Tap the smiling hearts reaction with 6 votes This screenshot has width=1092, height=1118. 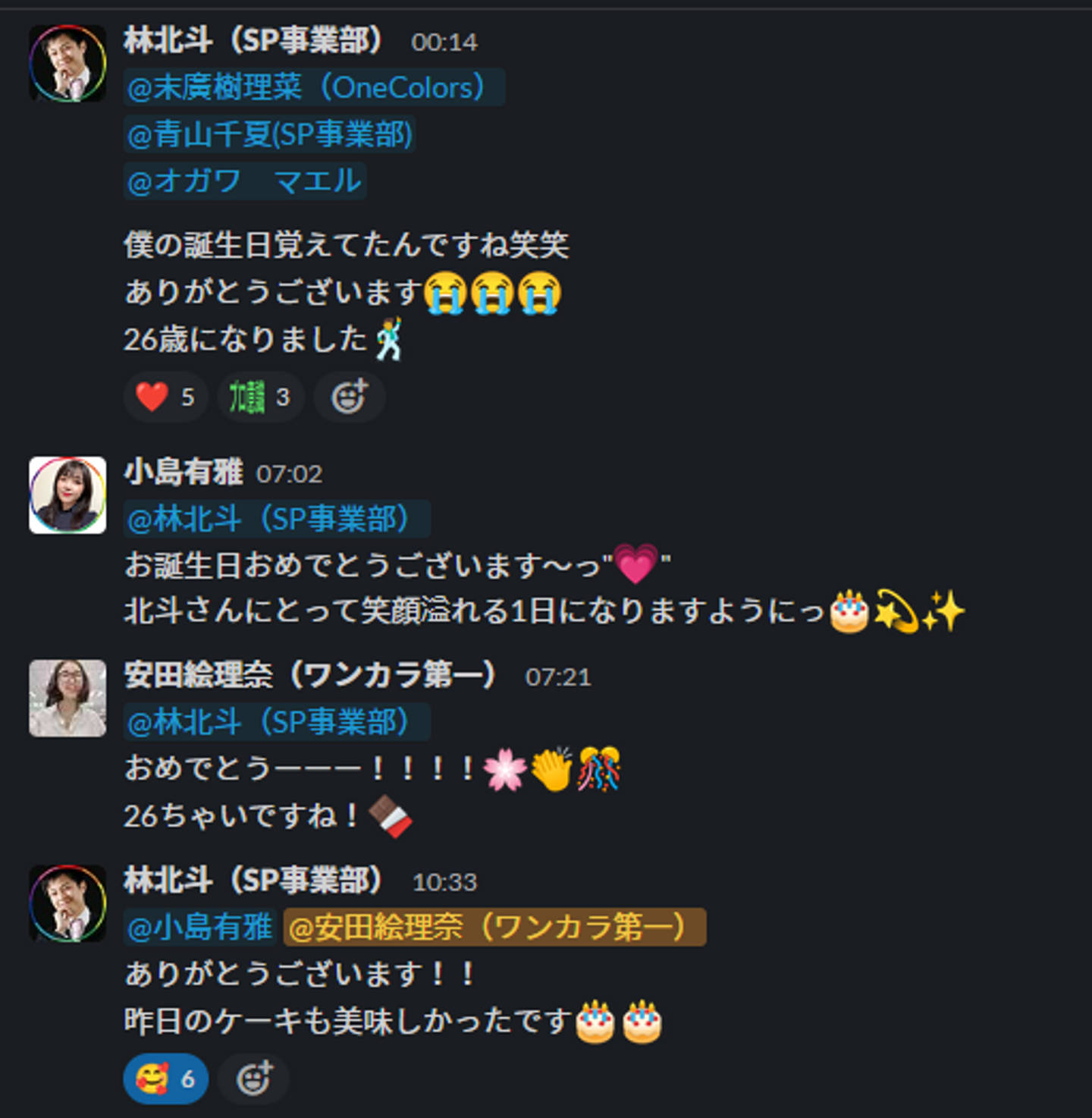tap(165, 1078)
